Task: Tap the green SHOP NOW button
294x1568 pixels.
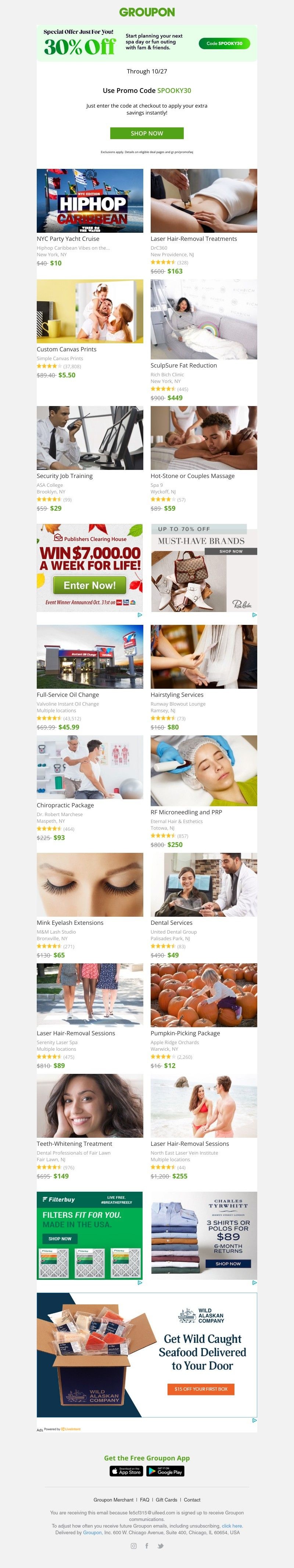Action: point(147,133)
